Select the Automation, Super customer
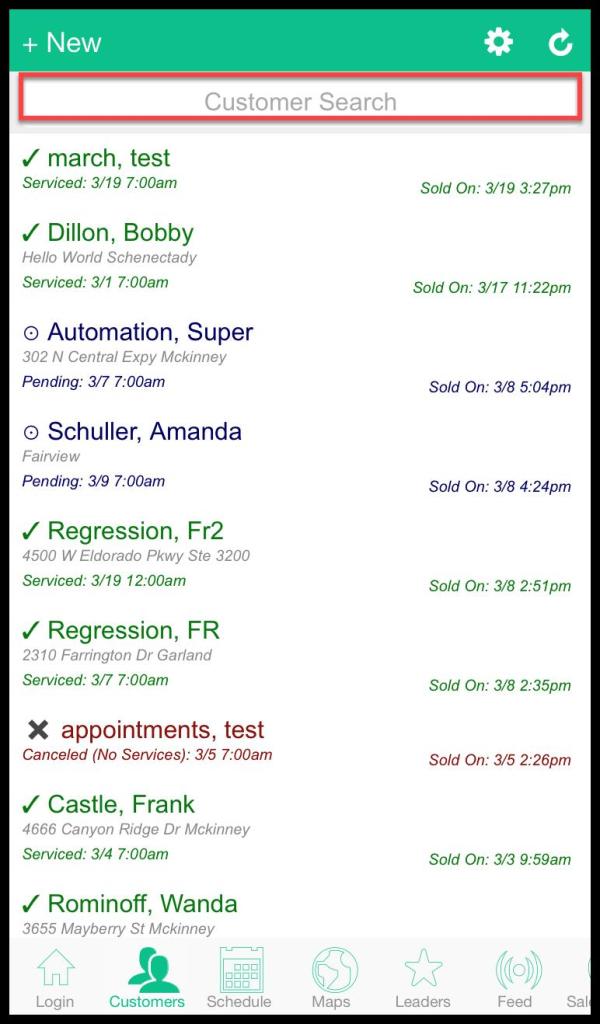Image resolution: width=600 pixels, height=1024 pixels. pyautogui.click(x=150, y=332)
